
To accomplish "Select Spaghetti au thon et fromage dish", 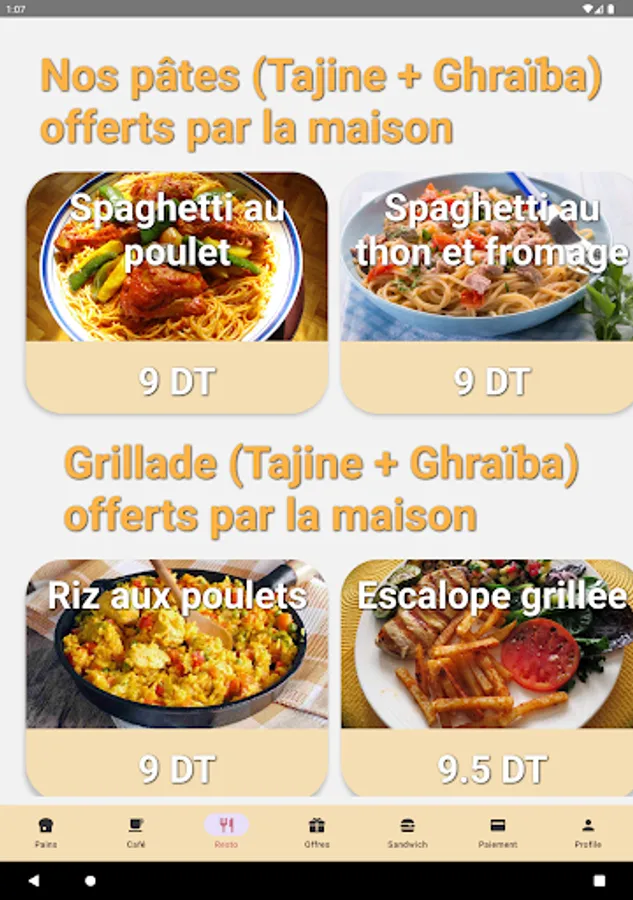I will pyautogui.click(x=487, y=292).
